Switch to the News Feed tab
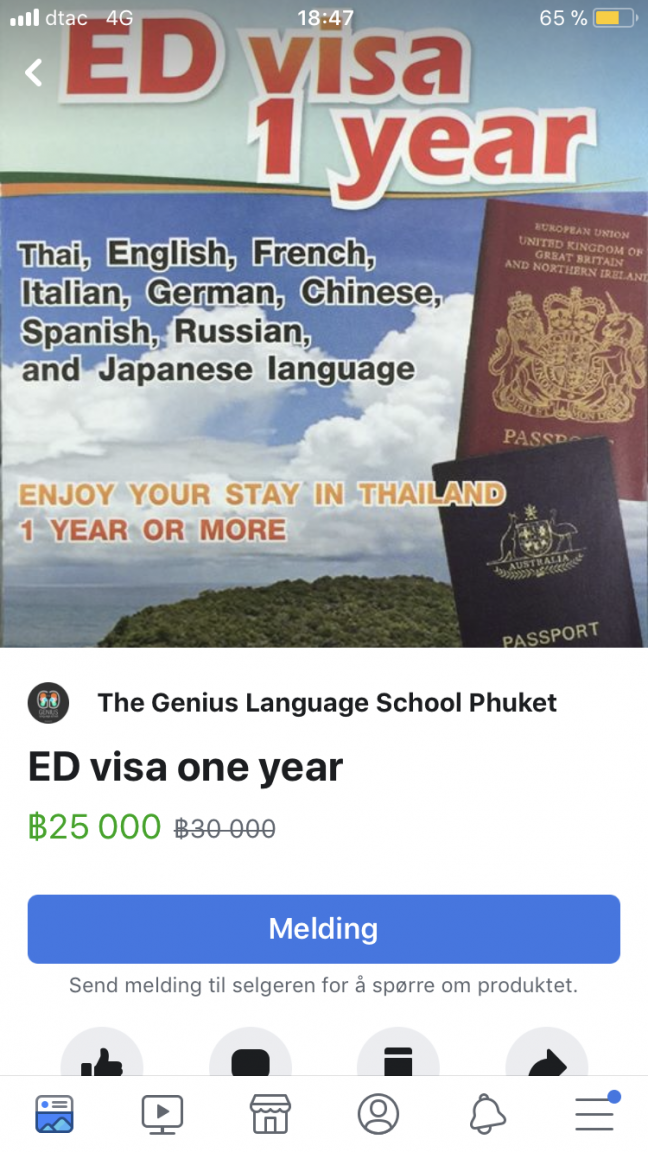The width and height of the screenshot is (648, 1152). point(55,1113)
